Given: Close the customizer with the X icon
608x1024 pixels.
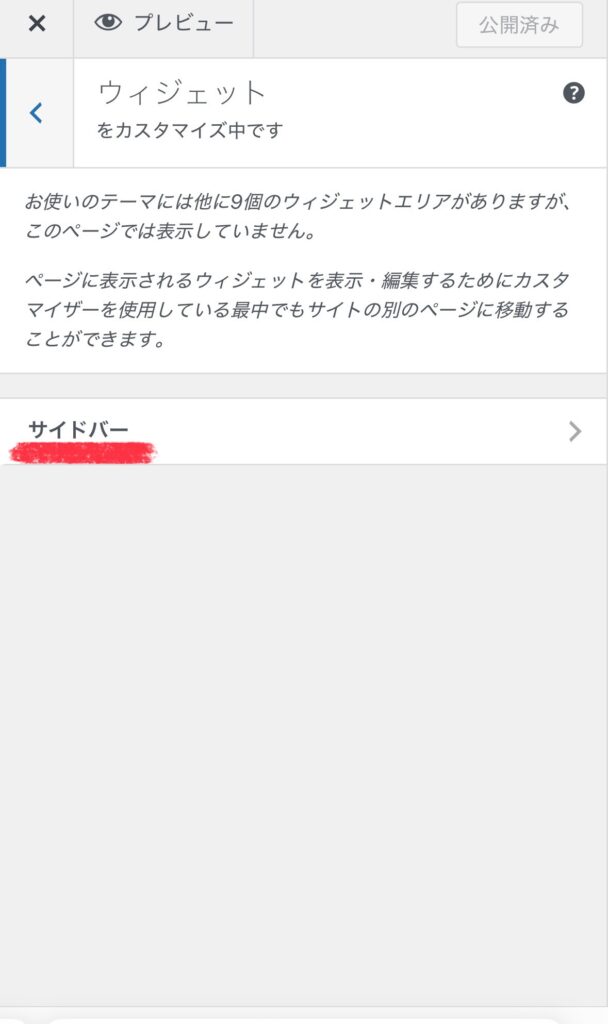Looking at the screenshot, I should pos(37,24).
